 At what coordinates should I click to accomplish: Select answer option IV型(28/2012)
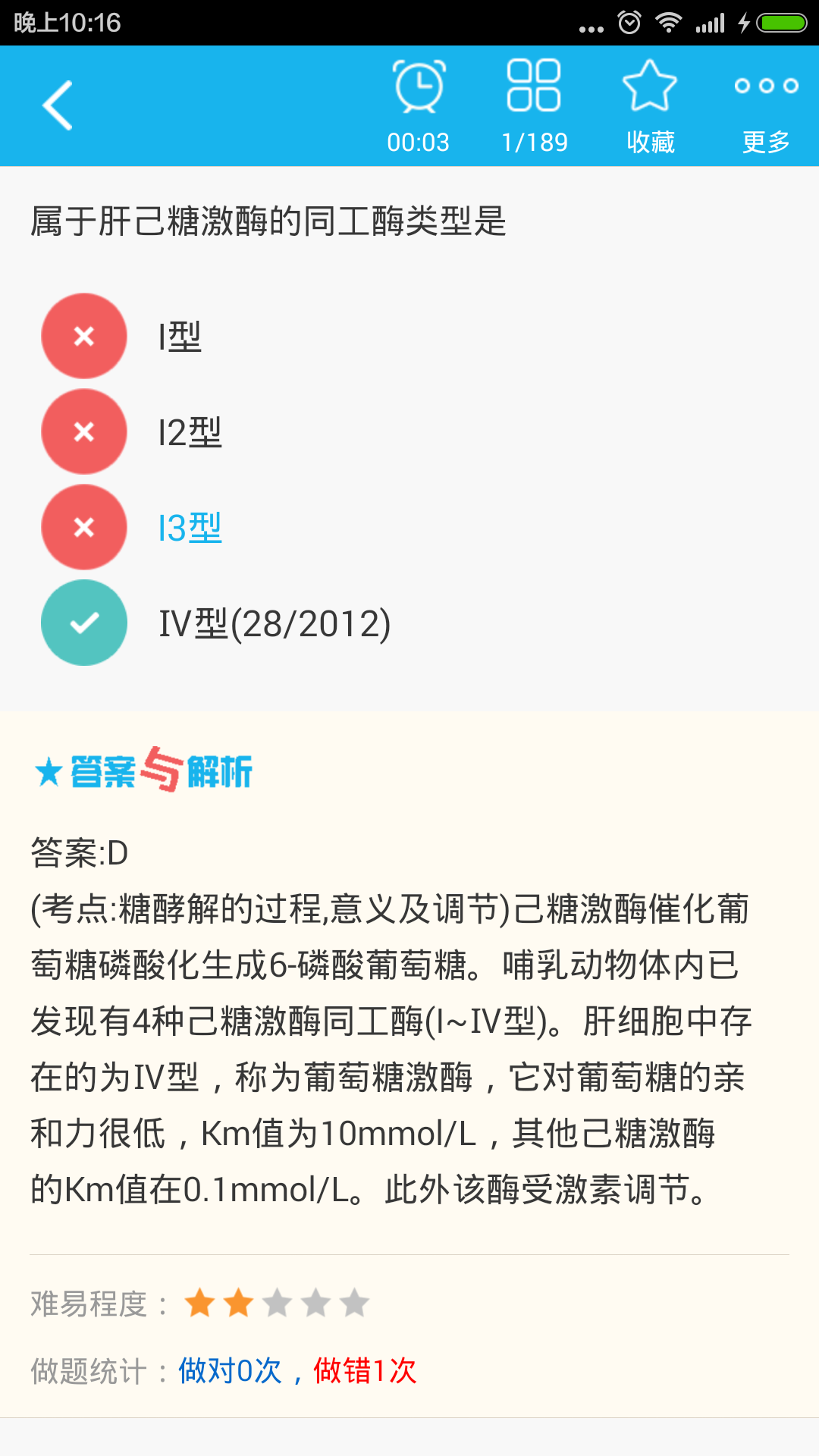(x=275, y=623)
